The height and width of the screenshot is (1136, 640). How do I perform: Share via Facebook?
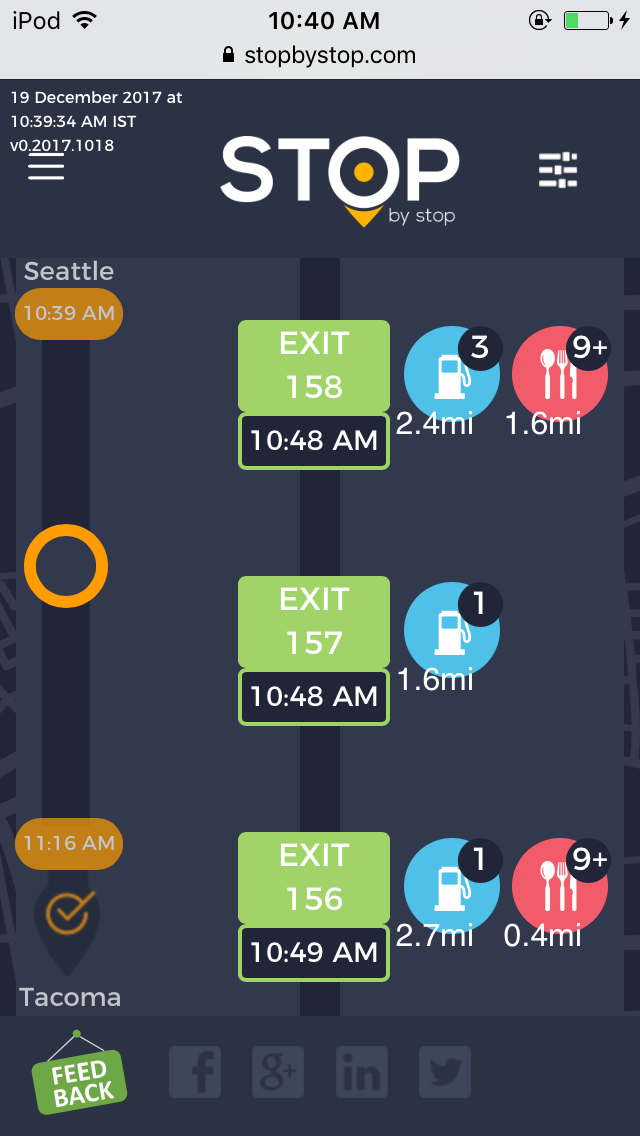tap(194, 1073)
